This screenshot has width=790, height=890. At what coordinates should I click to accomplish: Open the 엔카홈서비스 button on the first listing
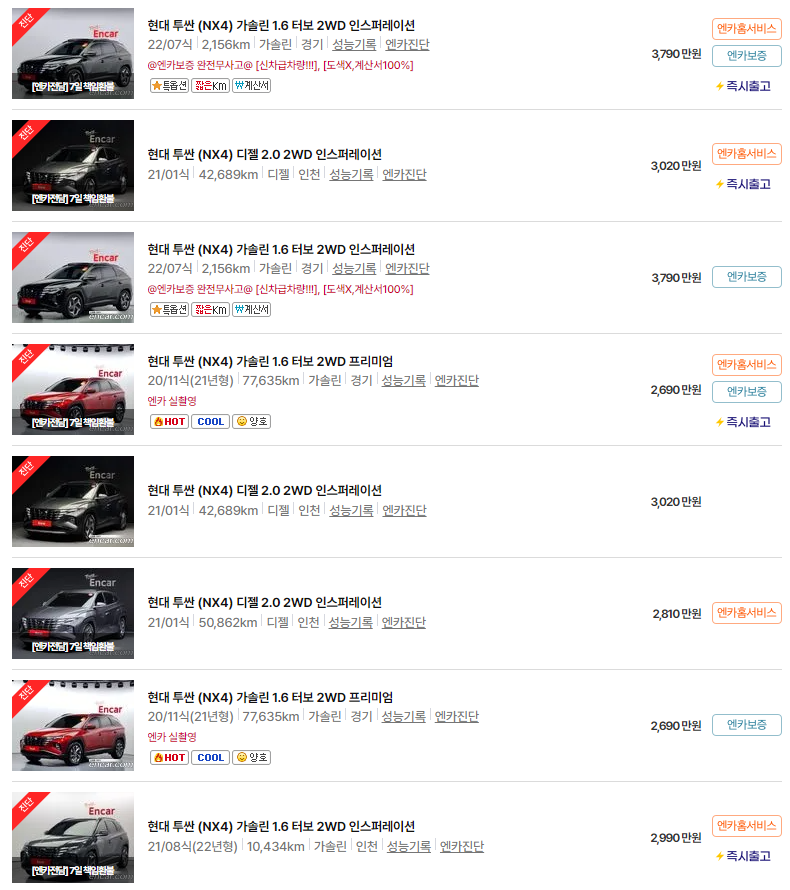[x=746, y=30]
